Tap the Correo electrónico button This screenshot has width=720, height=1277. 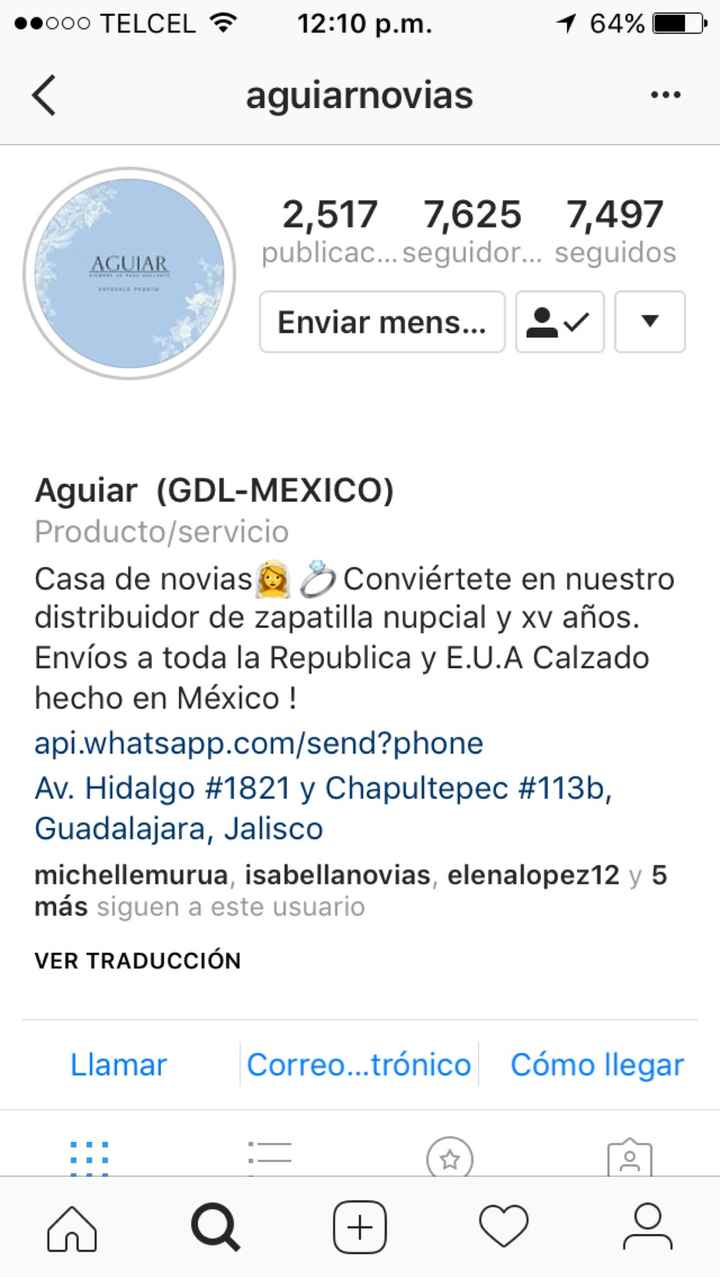click(x=359, y=1065)
